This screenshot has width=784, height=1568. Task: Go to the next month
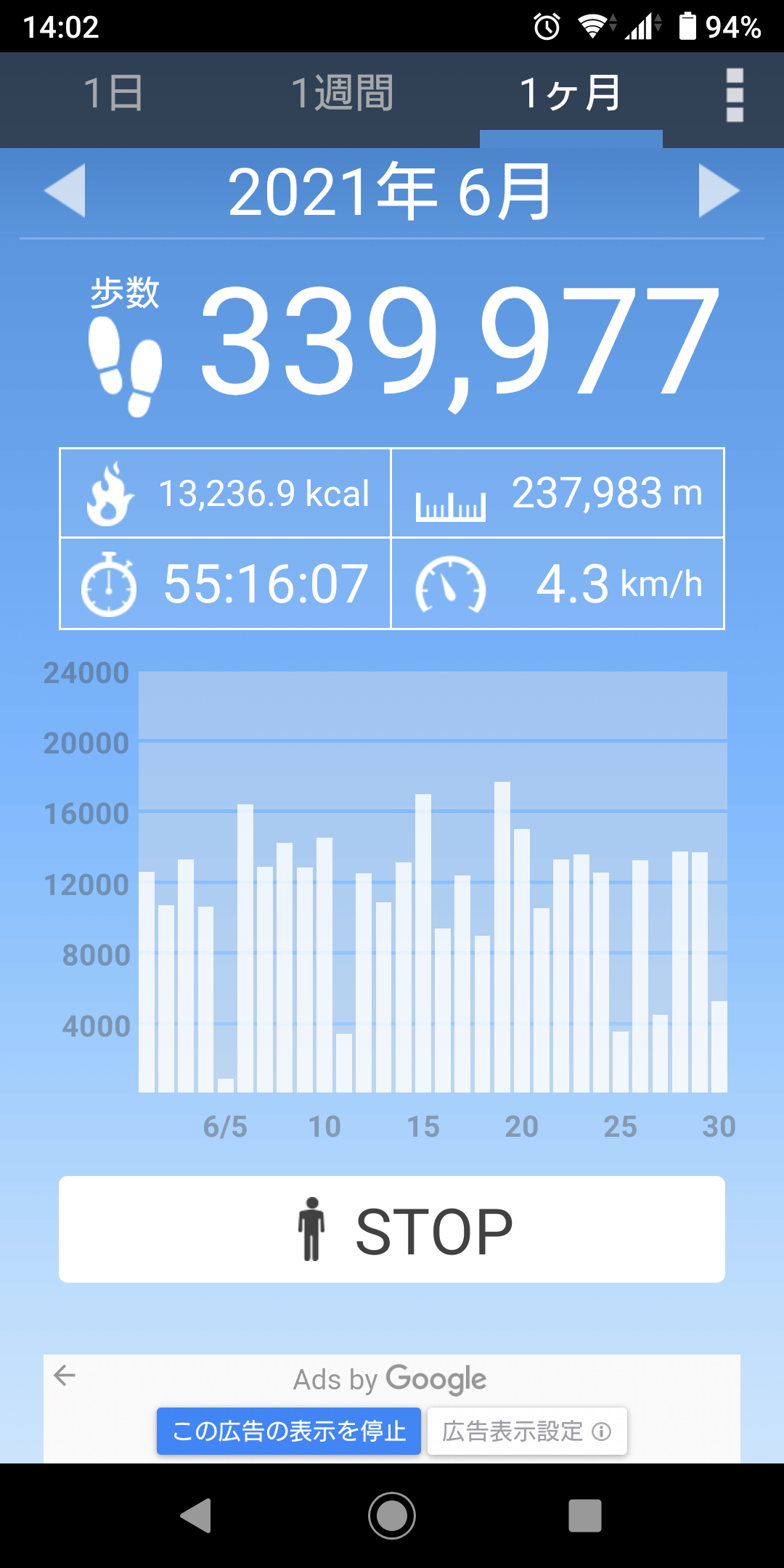tap(718, 191)
